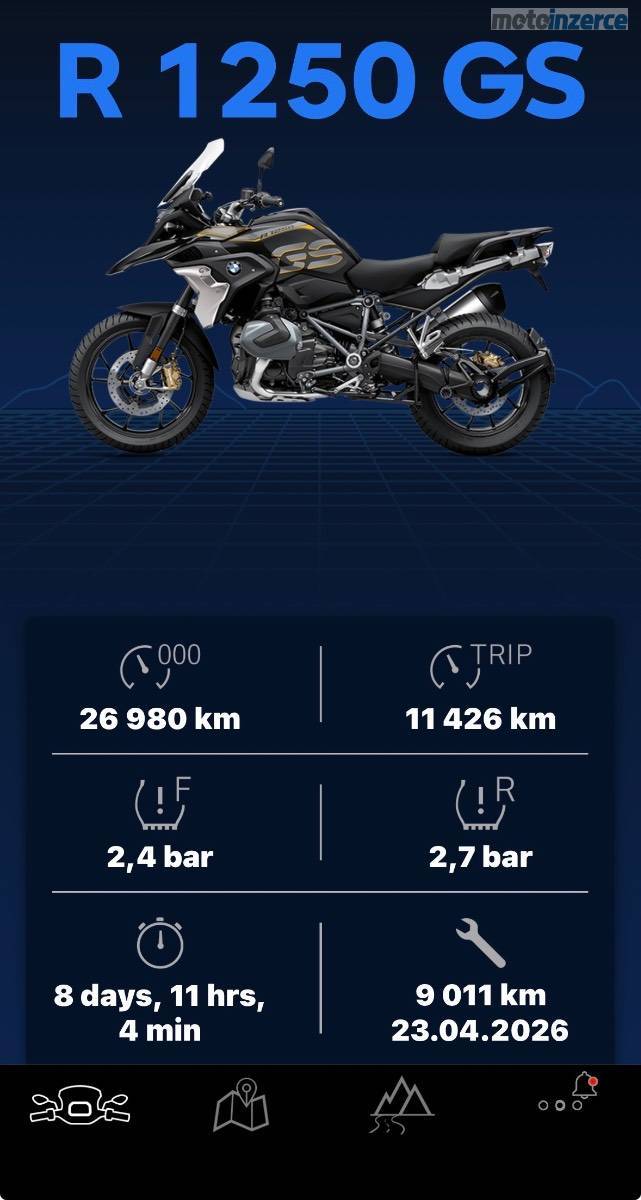Switch to the motorcycle vehicle tab

80,1106
